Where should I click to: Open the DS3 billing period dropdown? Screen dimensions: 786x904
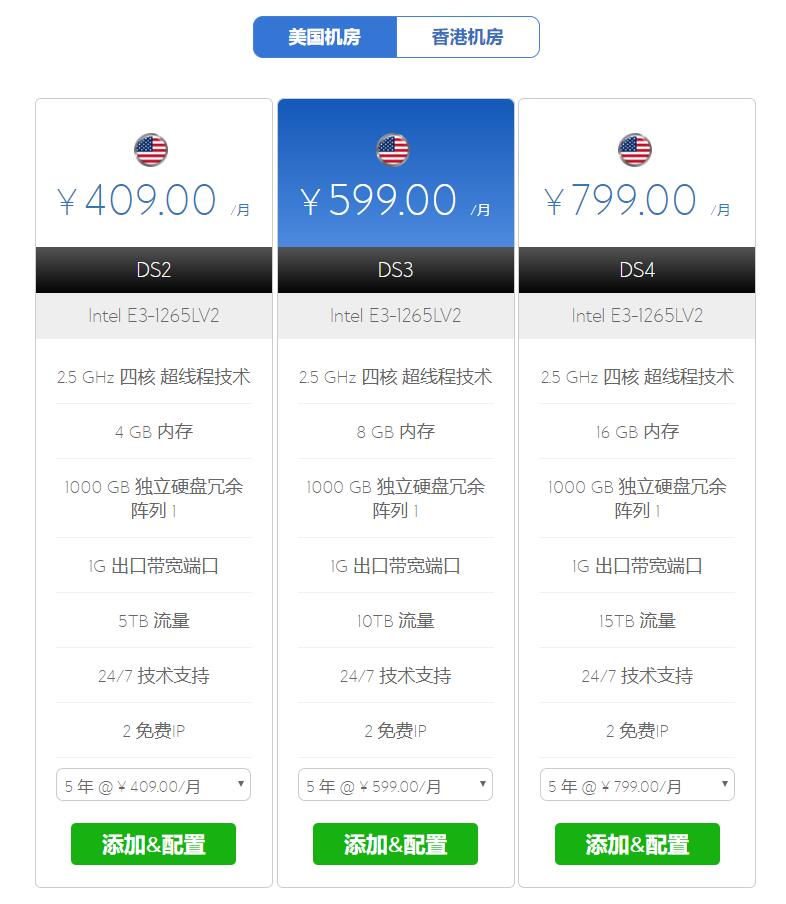tap(395, 785)
